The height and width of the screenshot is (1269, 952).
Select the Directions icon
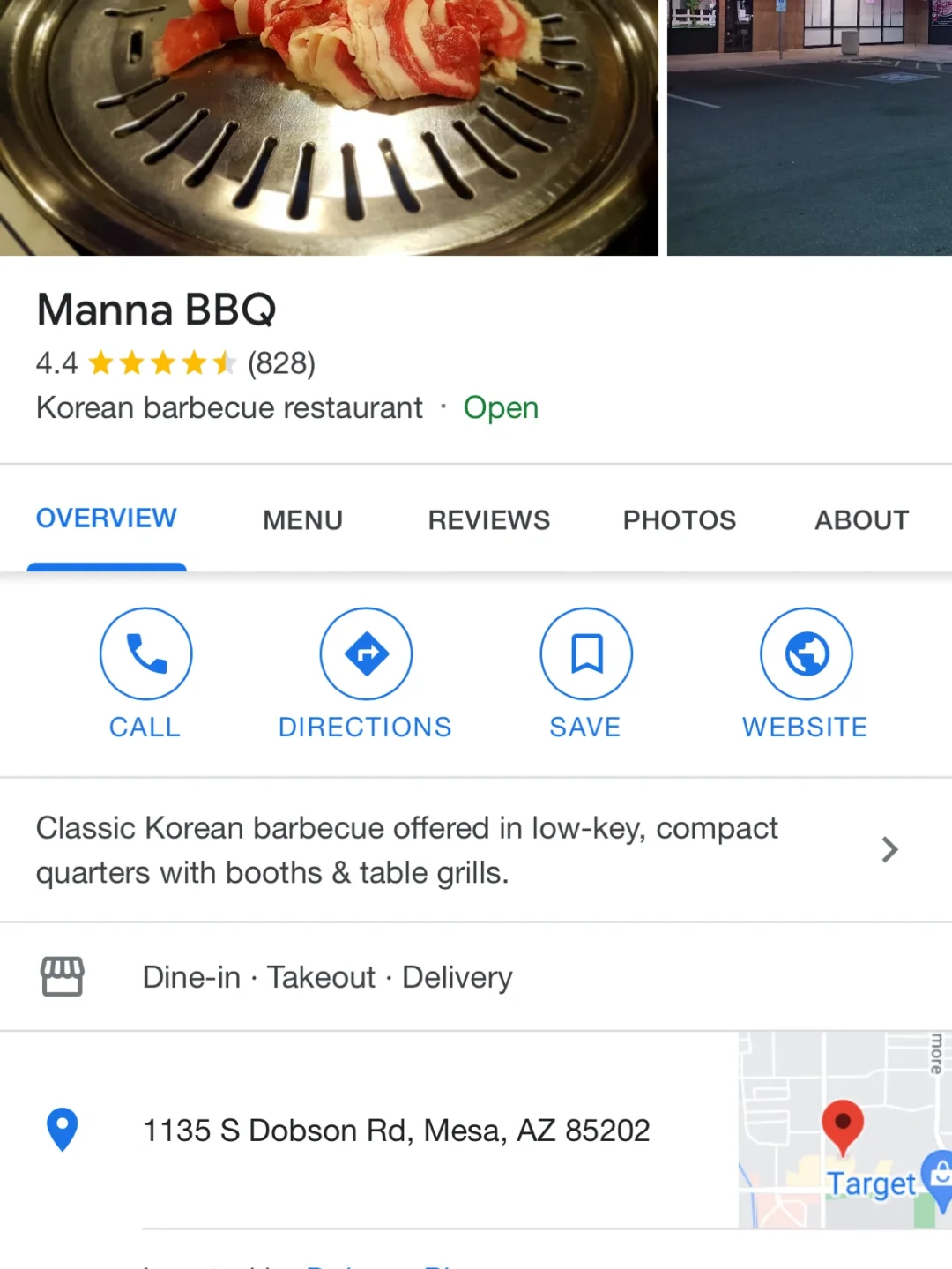[365, 653]
